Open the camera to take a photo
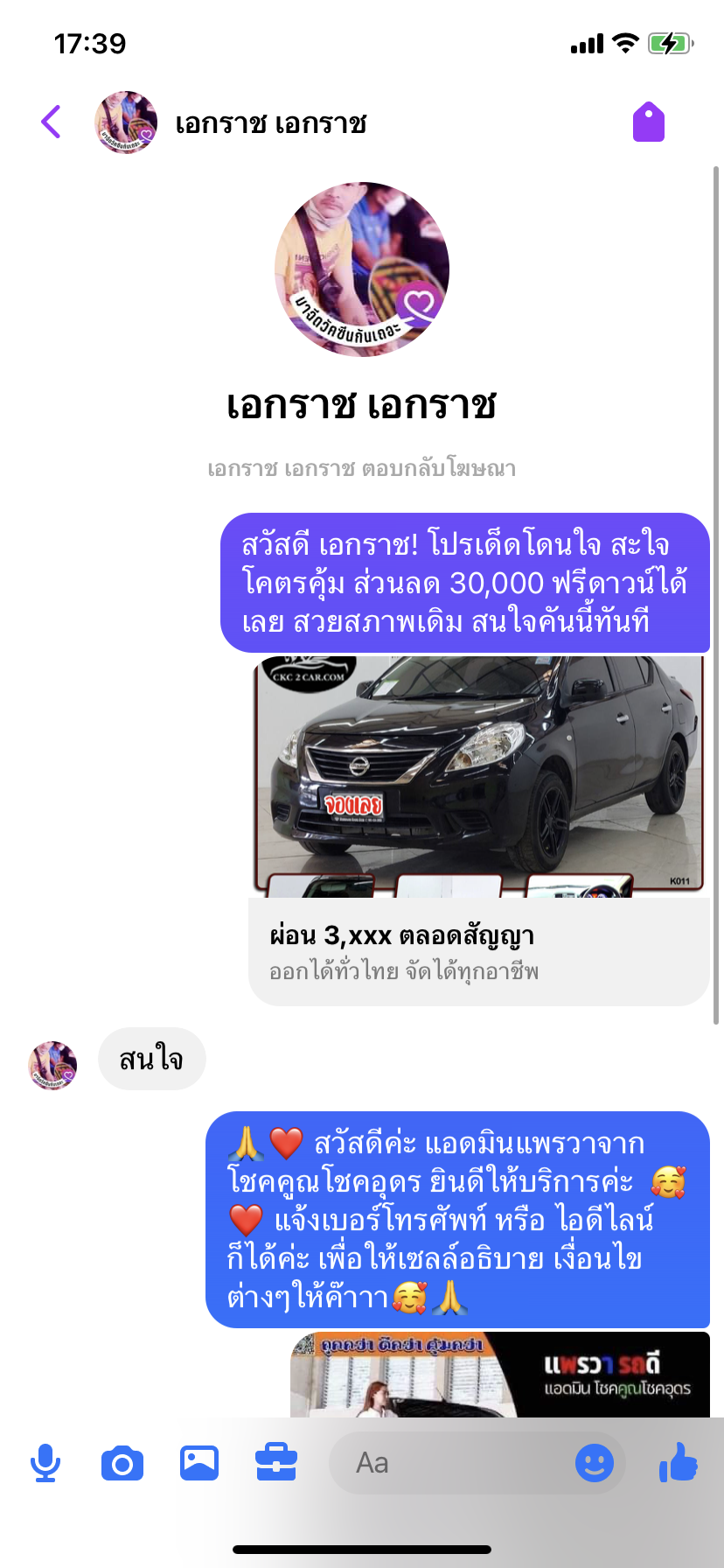The width and height of the screenshot is (724, 1568). click(122, 1463)
